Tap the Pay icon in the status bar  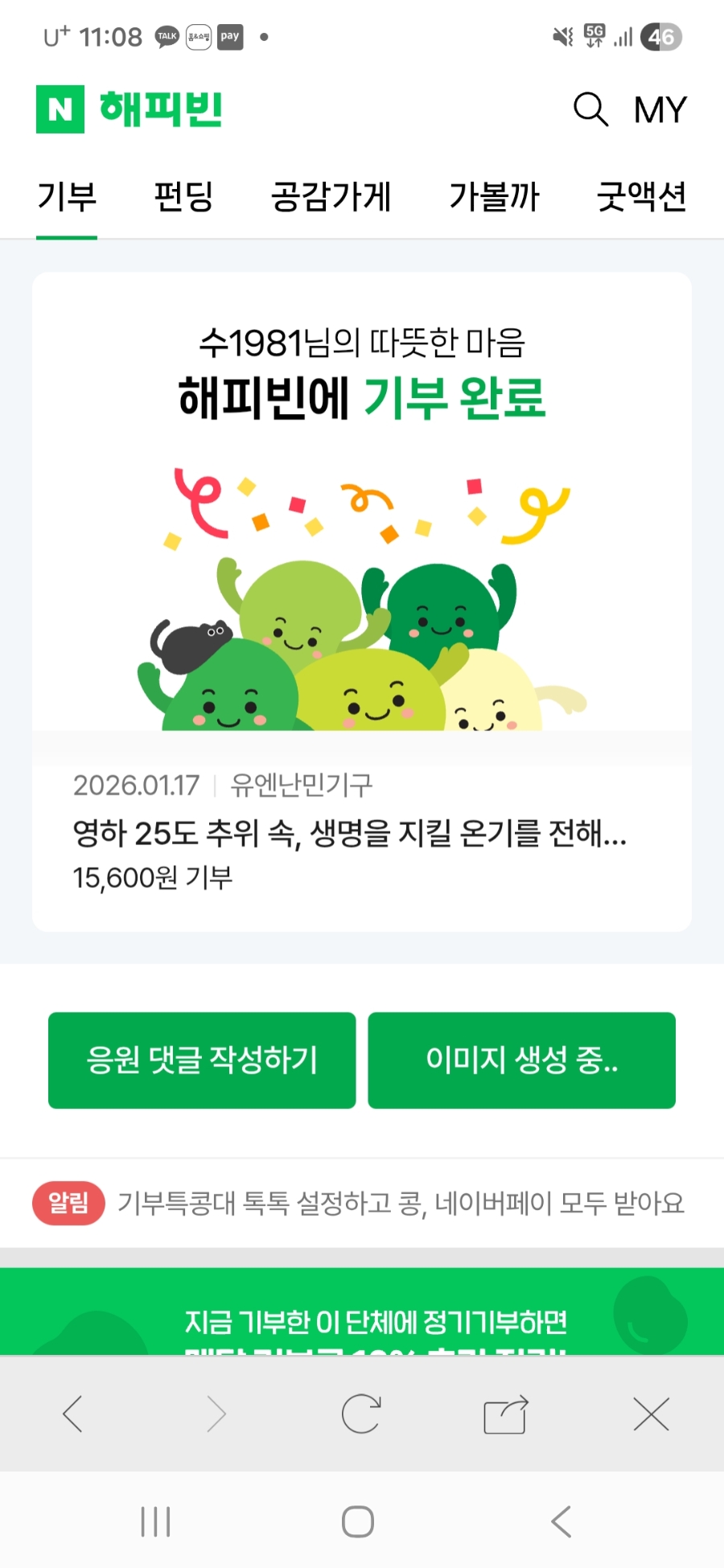[229, 36]
